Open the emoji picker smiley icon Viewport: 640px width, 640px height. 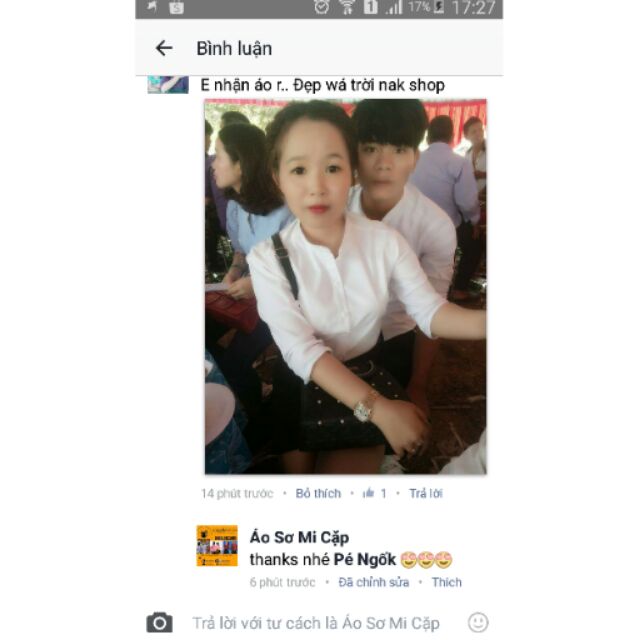click(478, 623)
